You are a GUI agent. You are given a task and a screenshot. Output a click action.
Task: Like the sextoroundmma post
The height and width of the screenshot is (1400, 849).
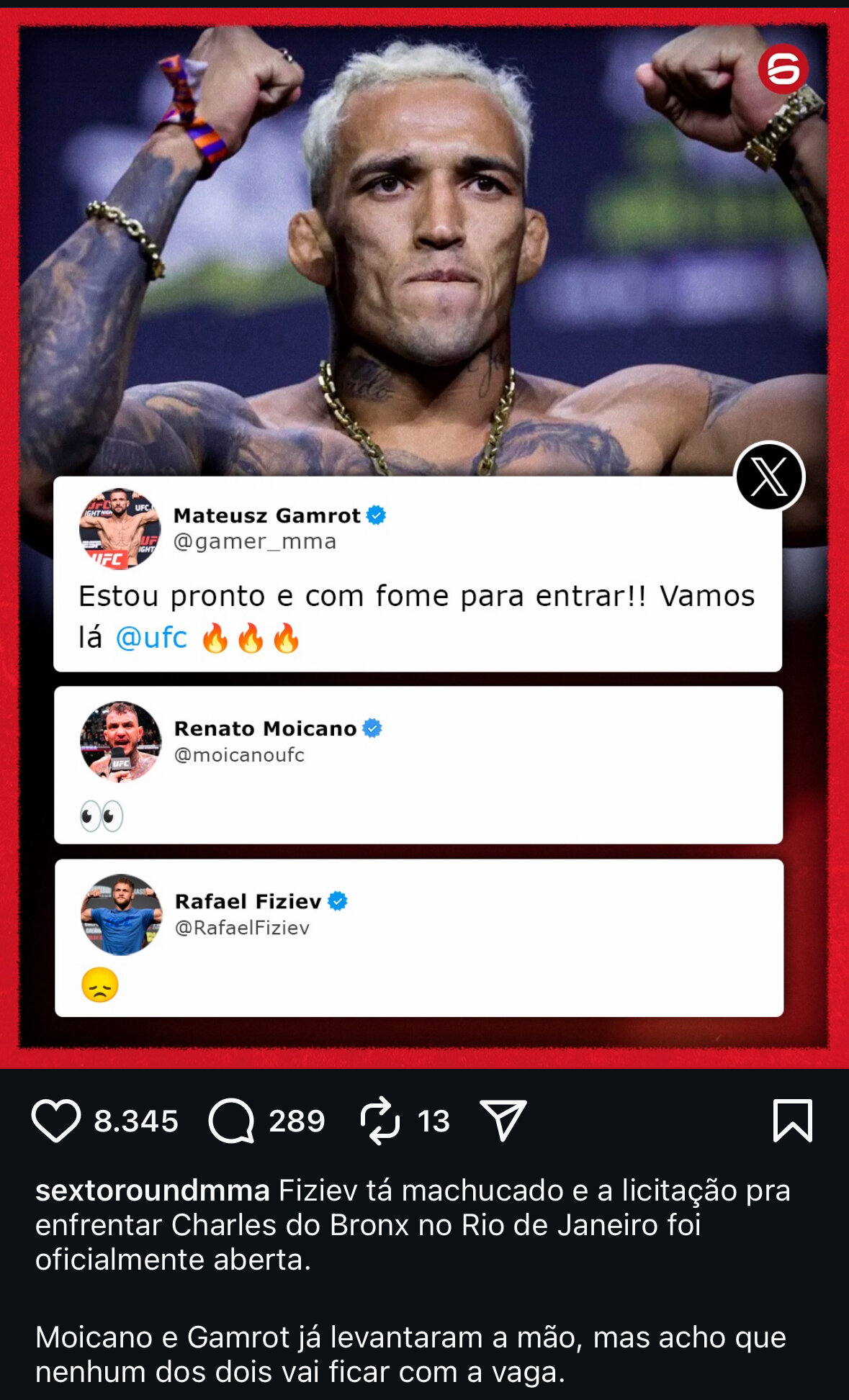pos(56,1121)
